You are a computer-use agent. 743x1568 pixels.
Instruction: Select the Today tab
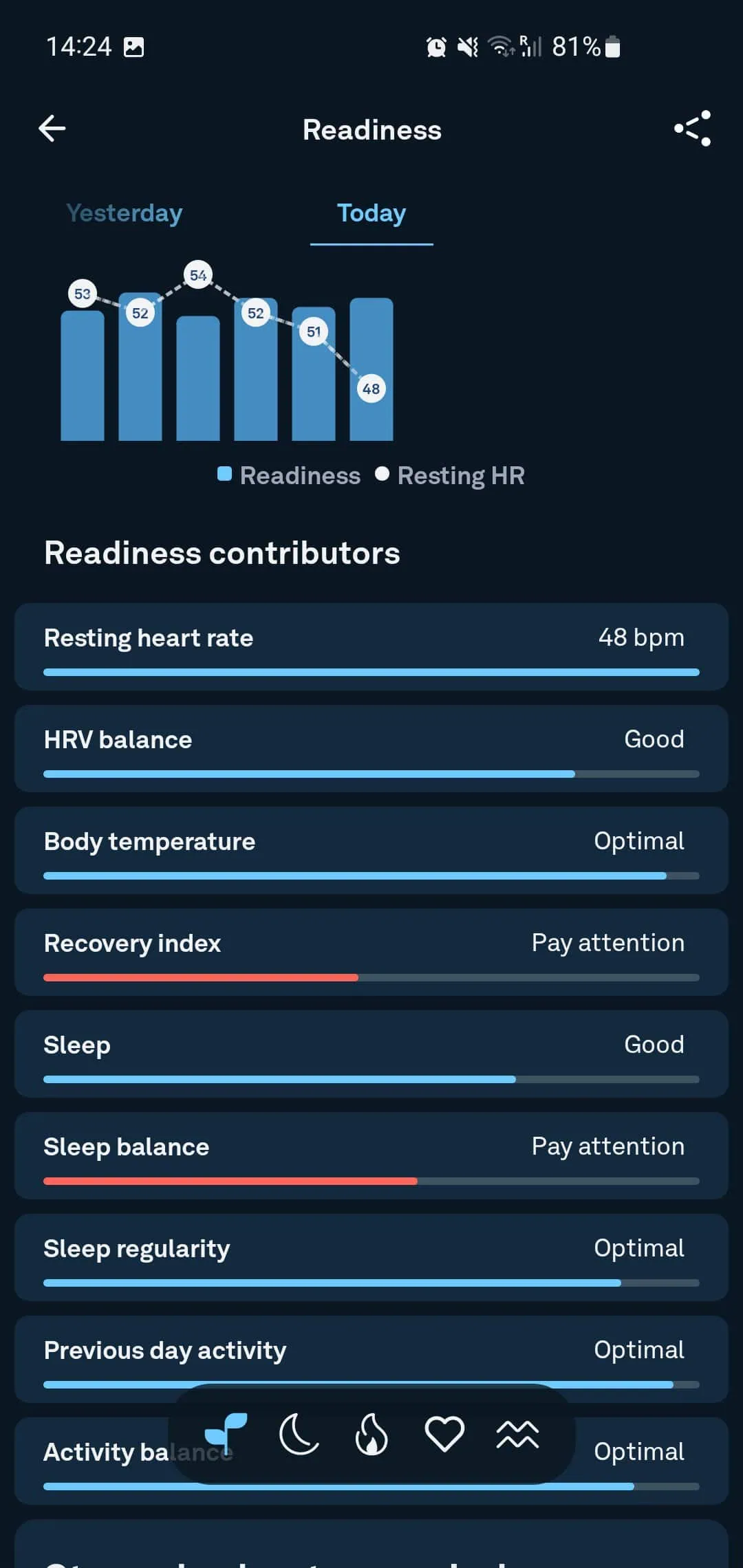(371, 213)
